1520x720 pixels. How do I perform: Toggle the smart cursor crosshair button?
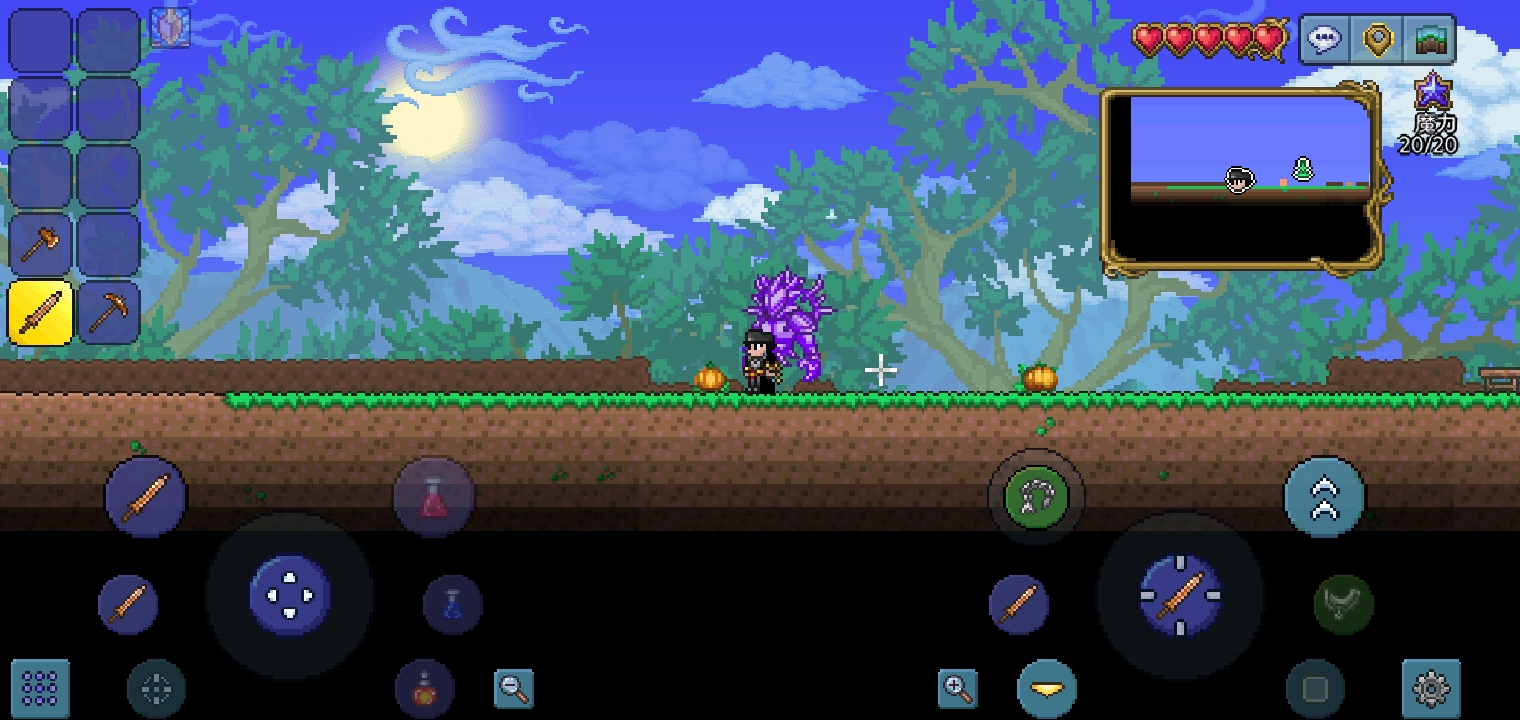tap(156, 688)
